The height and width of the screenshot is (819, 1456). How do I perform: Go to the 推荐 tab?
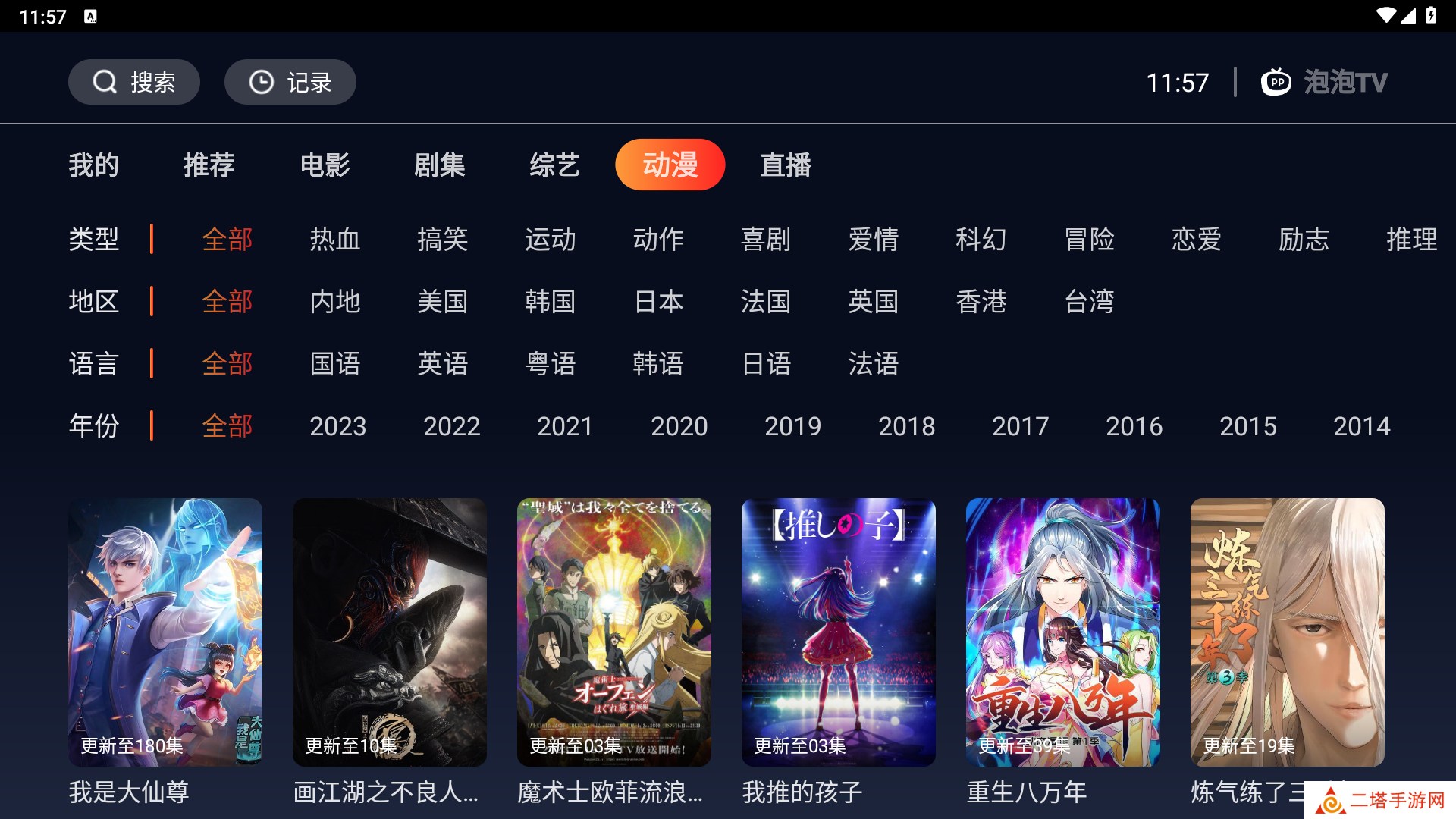[x=209, y=165]
